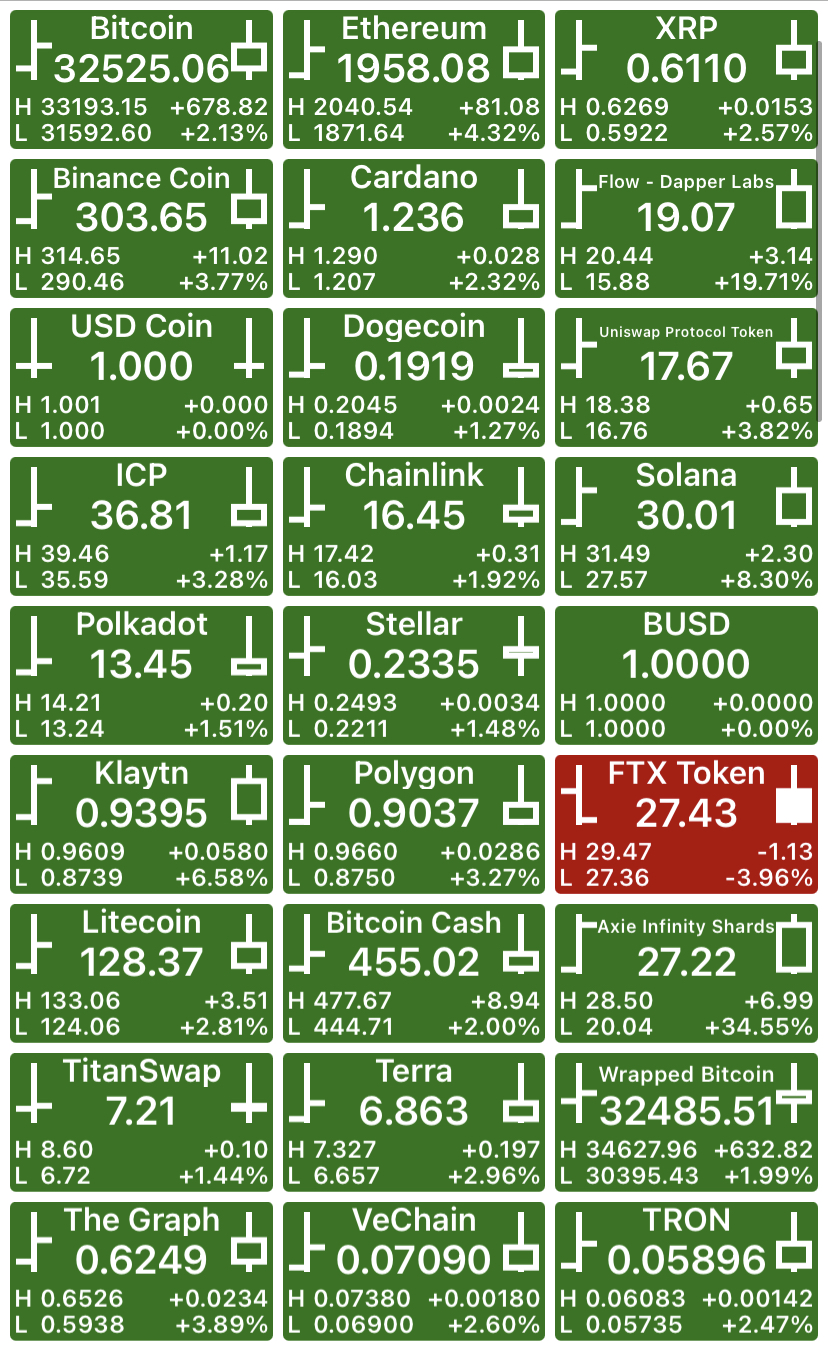Open the Polkadot tile
The height and width of the screenshot is (1351, 828).
coord(141,676)
